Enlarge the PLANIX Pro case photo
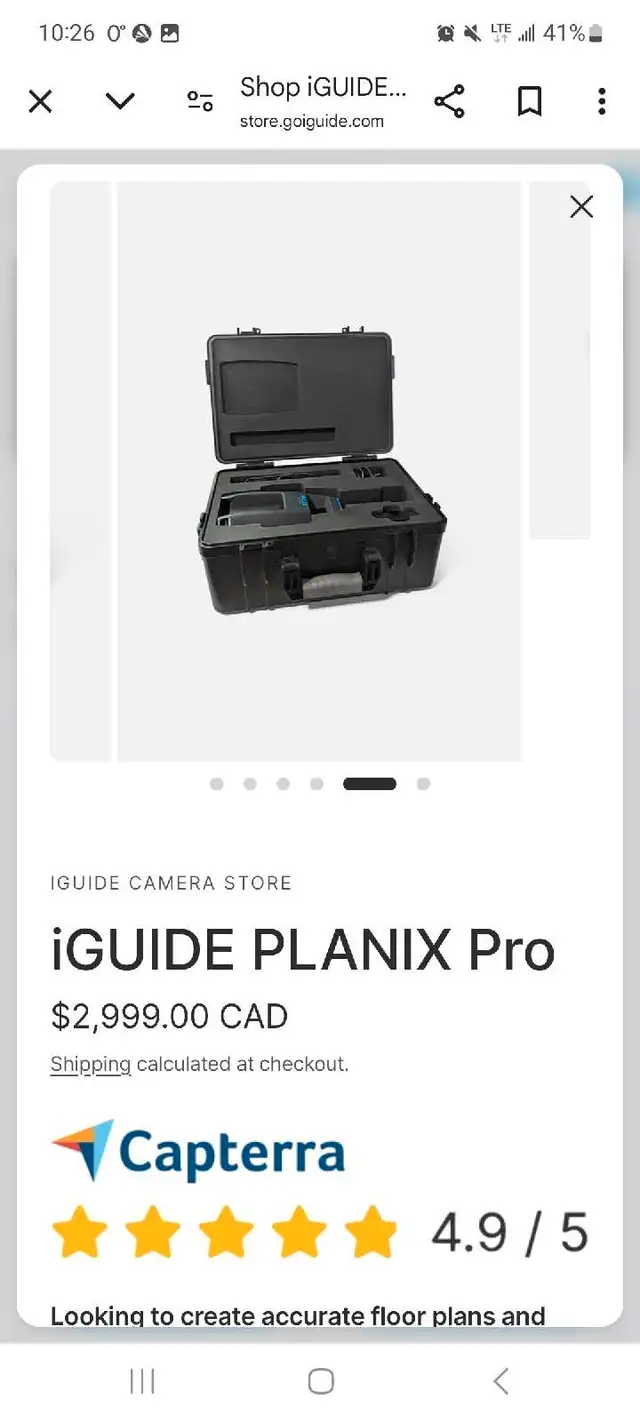Image resolution: width=640 pixels, height=1422 pixels. click(319, 471)
